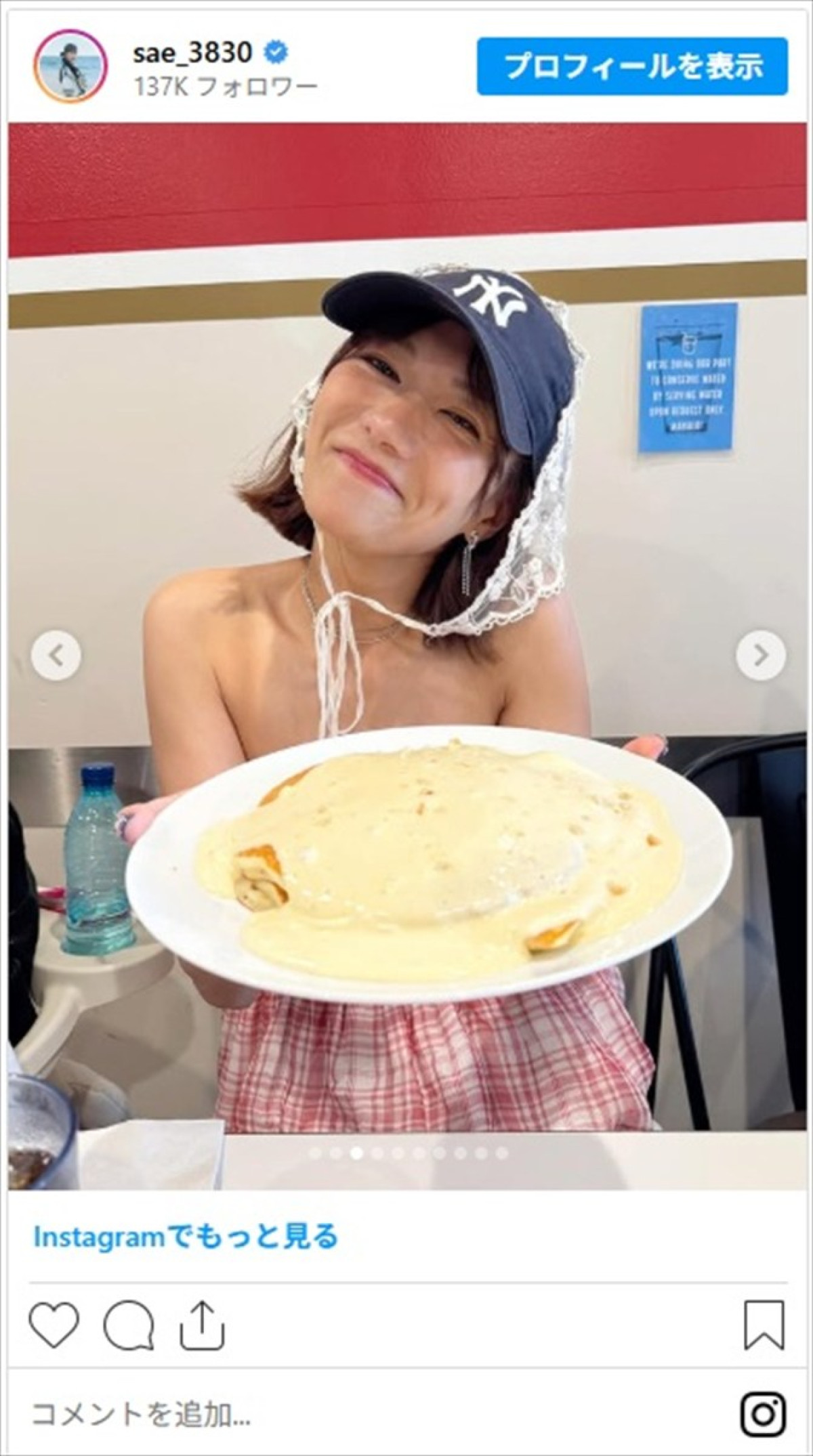The image size is (813, 1456).
Task: Go to the previous photo in carousel
Action: 56,656
